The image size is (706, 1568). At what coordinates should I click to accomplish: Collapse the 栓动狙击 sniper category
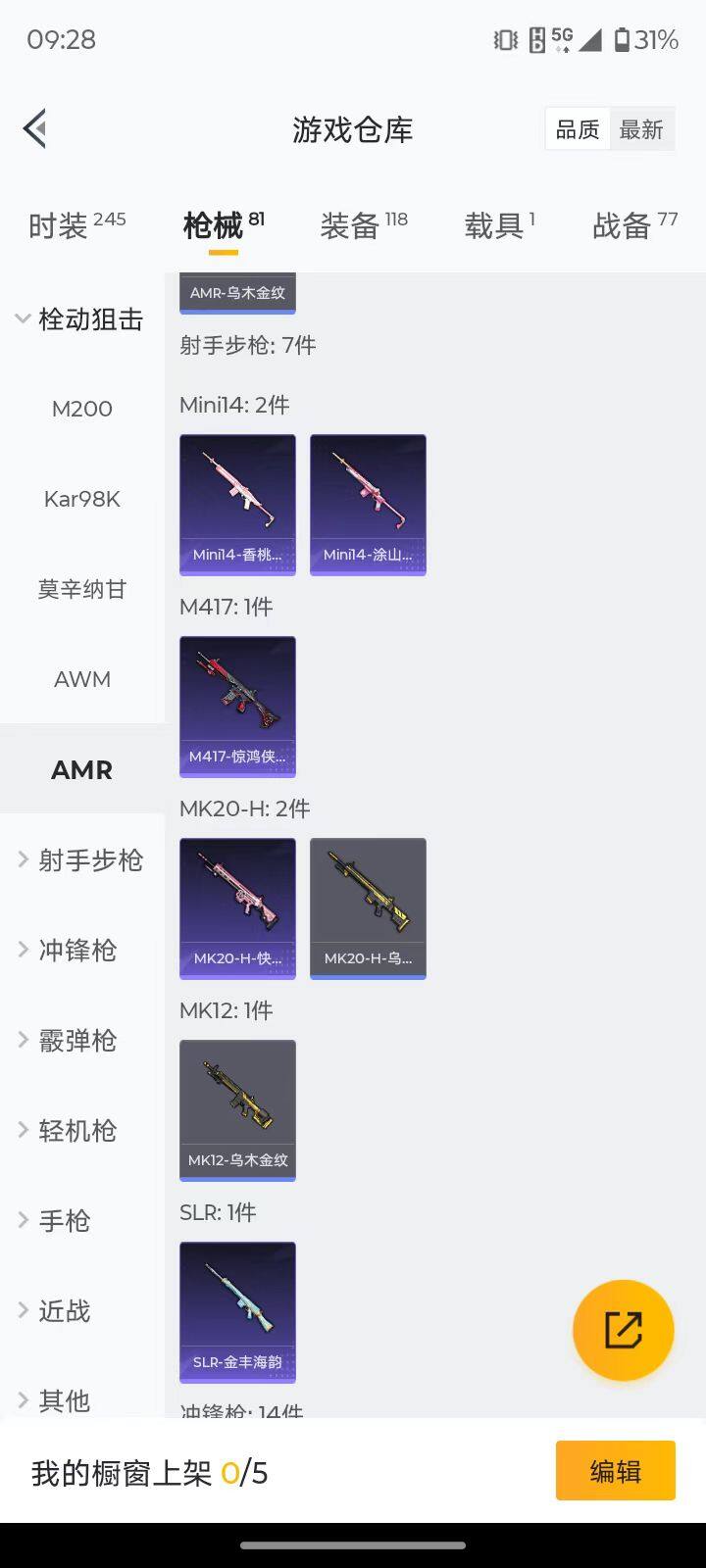click(81, 319)
